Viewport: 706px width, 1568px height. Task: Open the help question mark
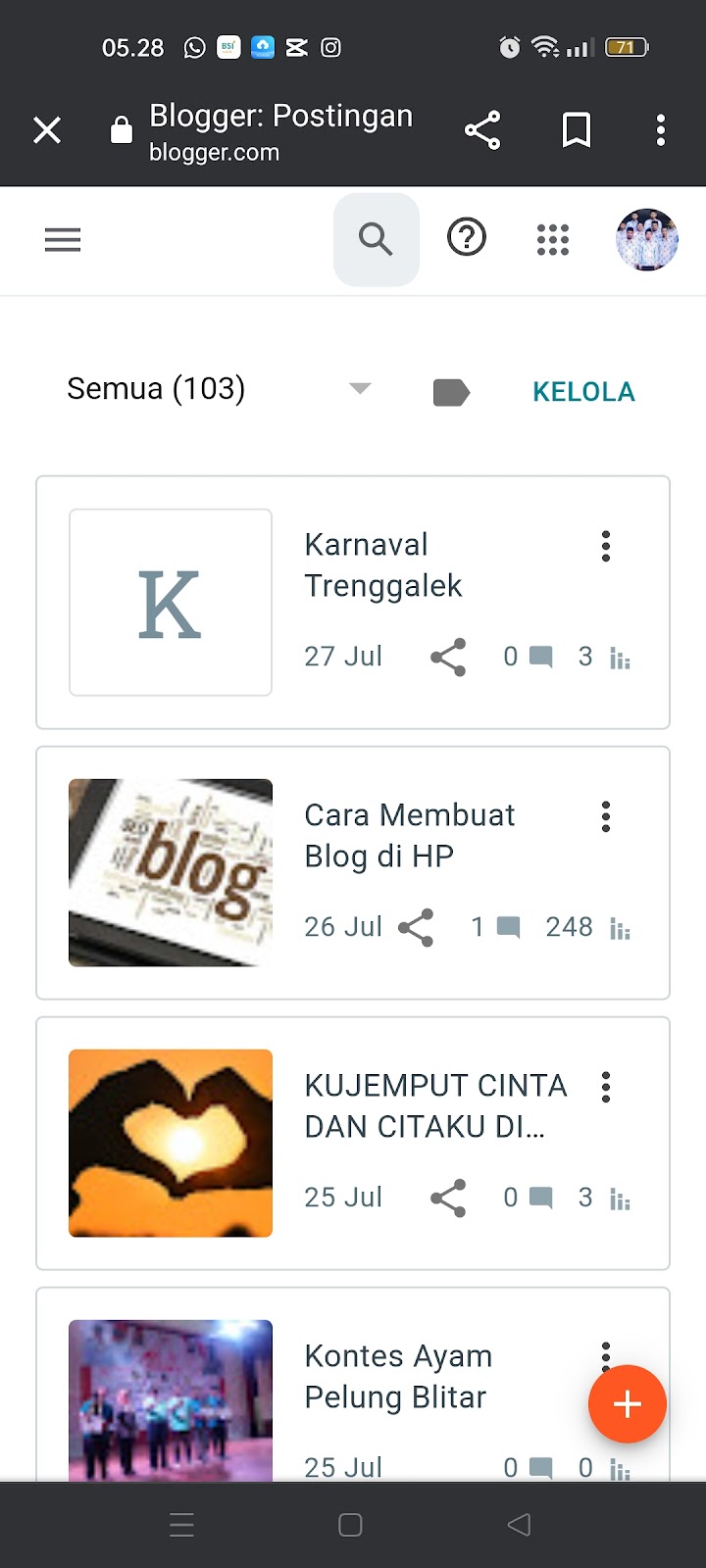[x=467, y=238]
